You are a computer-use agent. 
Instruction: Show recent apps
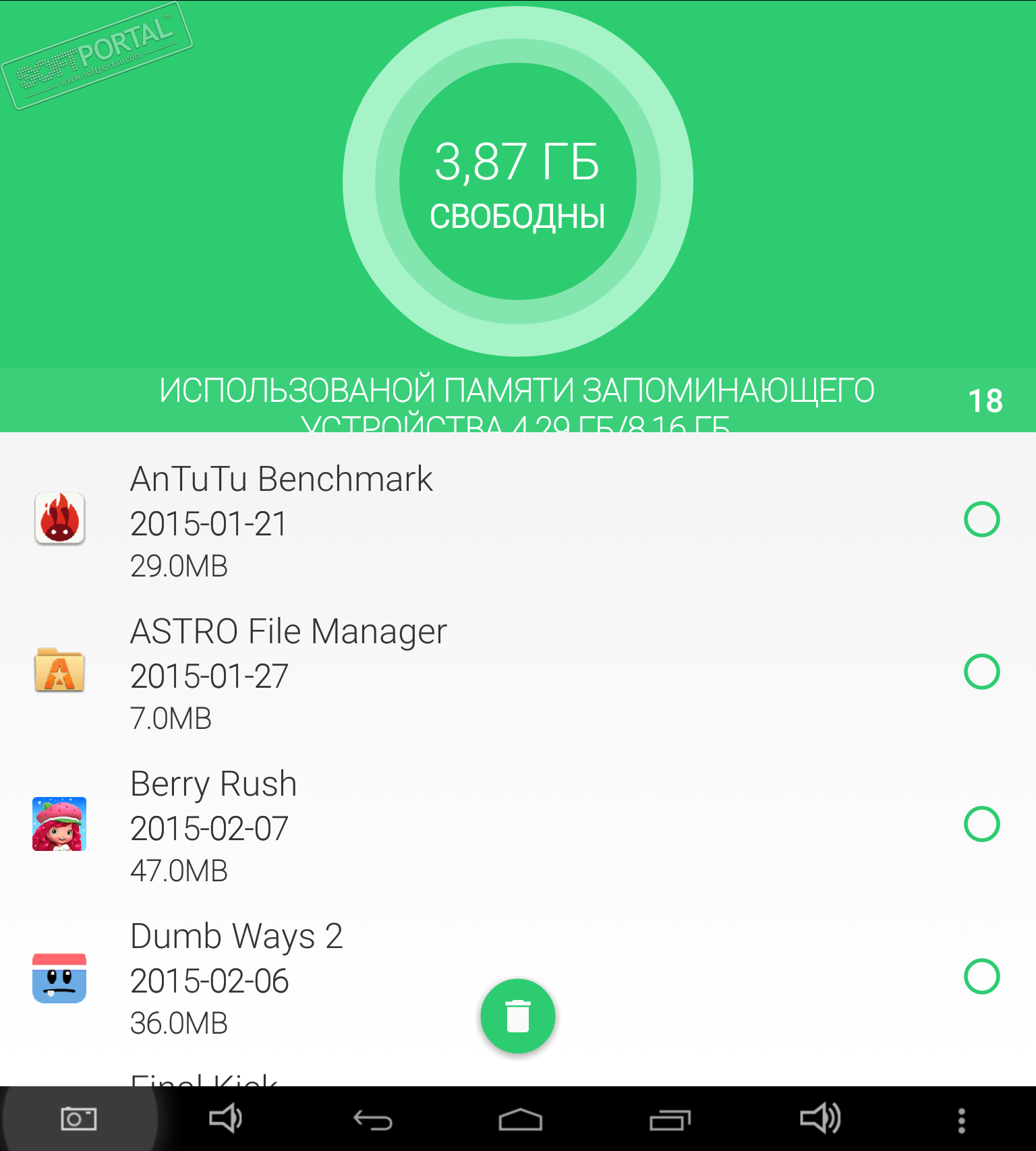pyautogui.click(x=670, y=1120)
